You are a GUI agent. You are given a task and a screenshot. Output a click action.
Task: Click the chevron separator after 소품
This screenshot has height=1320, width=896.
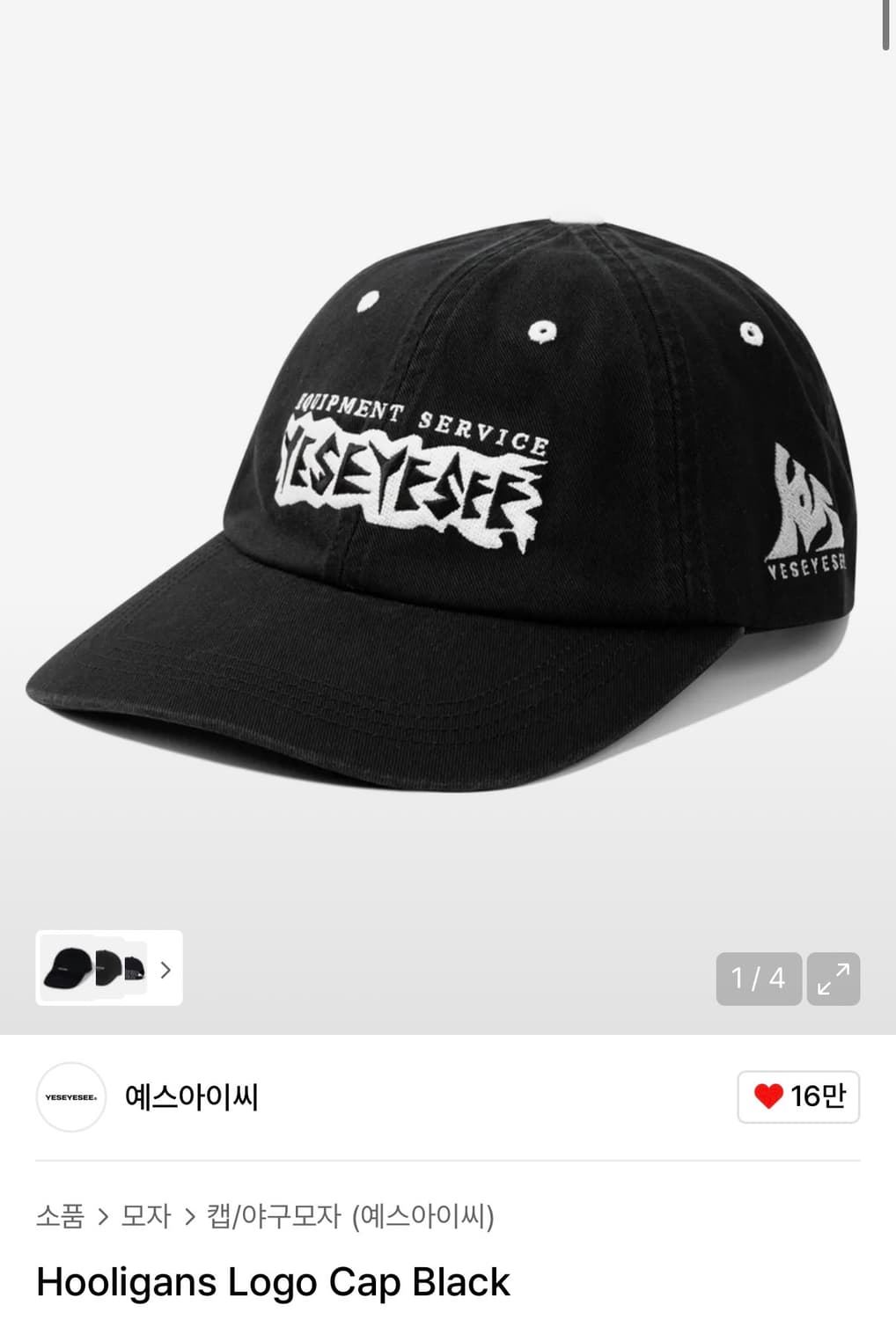104,1217
